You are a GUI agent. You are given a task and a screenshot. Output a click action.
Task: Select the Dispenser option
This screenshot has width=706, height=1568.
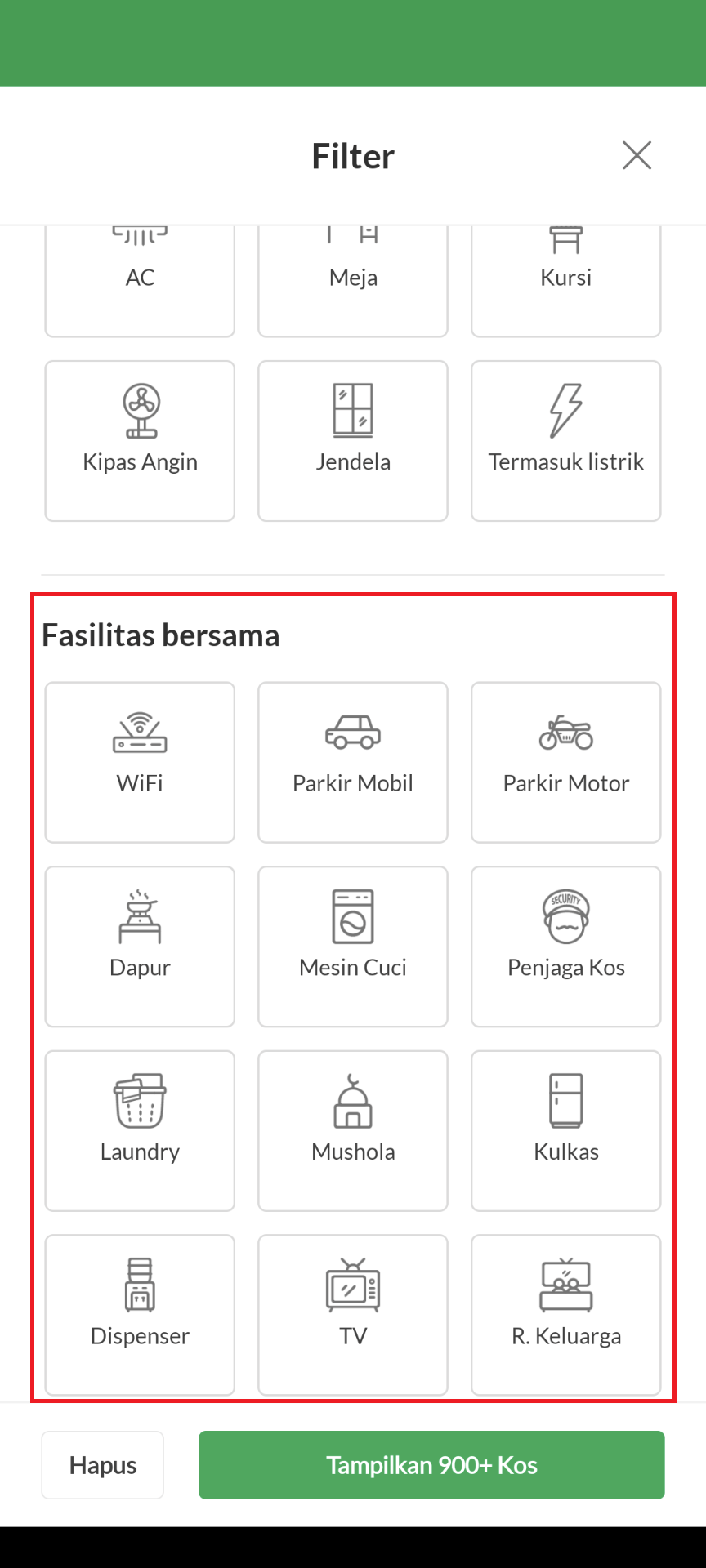pos(140,1314)
